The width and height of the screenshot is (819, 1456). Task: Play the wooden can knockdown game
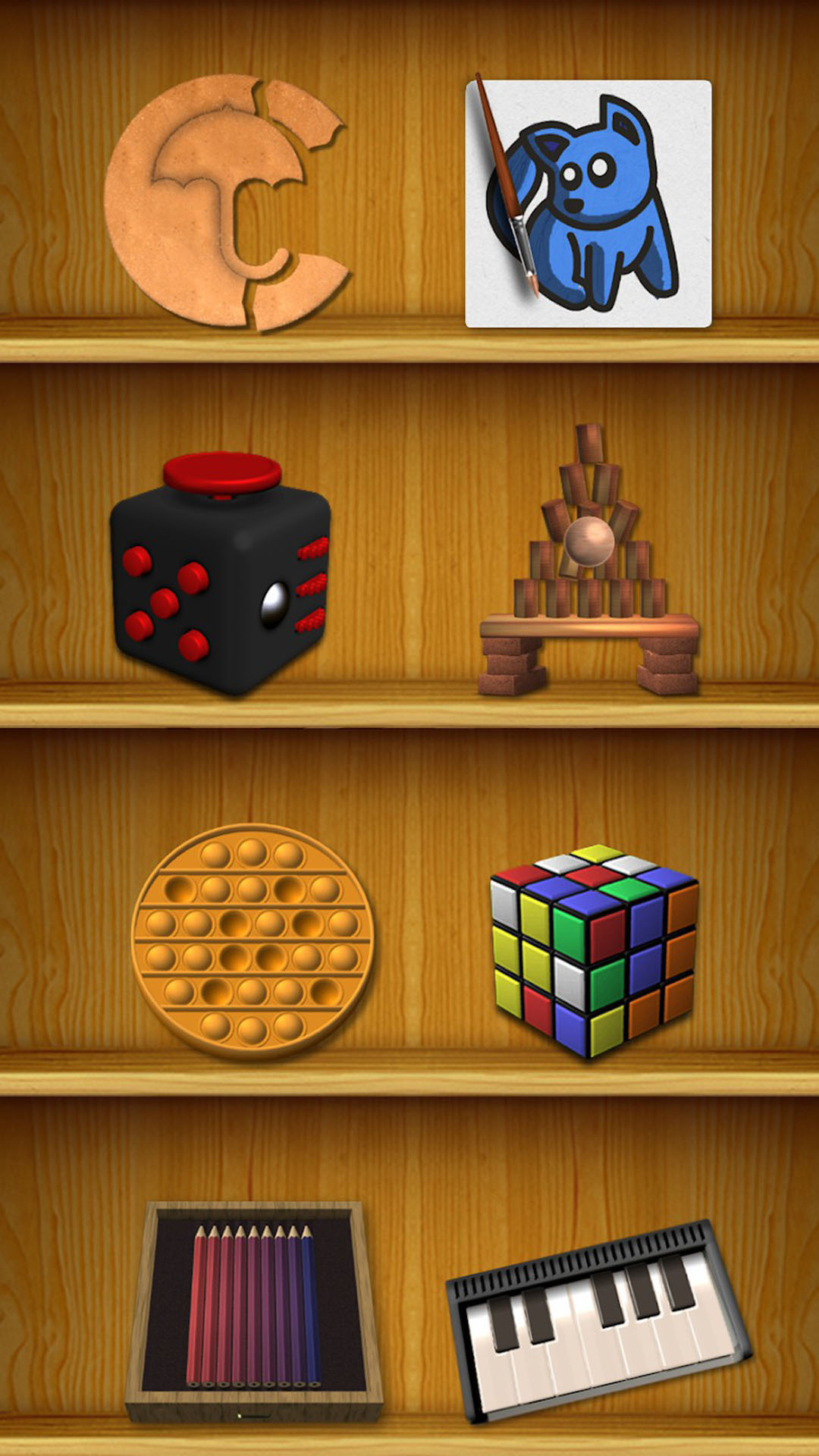point(589,561)
